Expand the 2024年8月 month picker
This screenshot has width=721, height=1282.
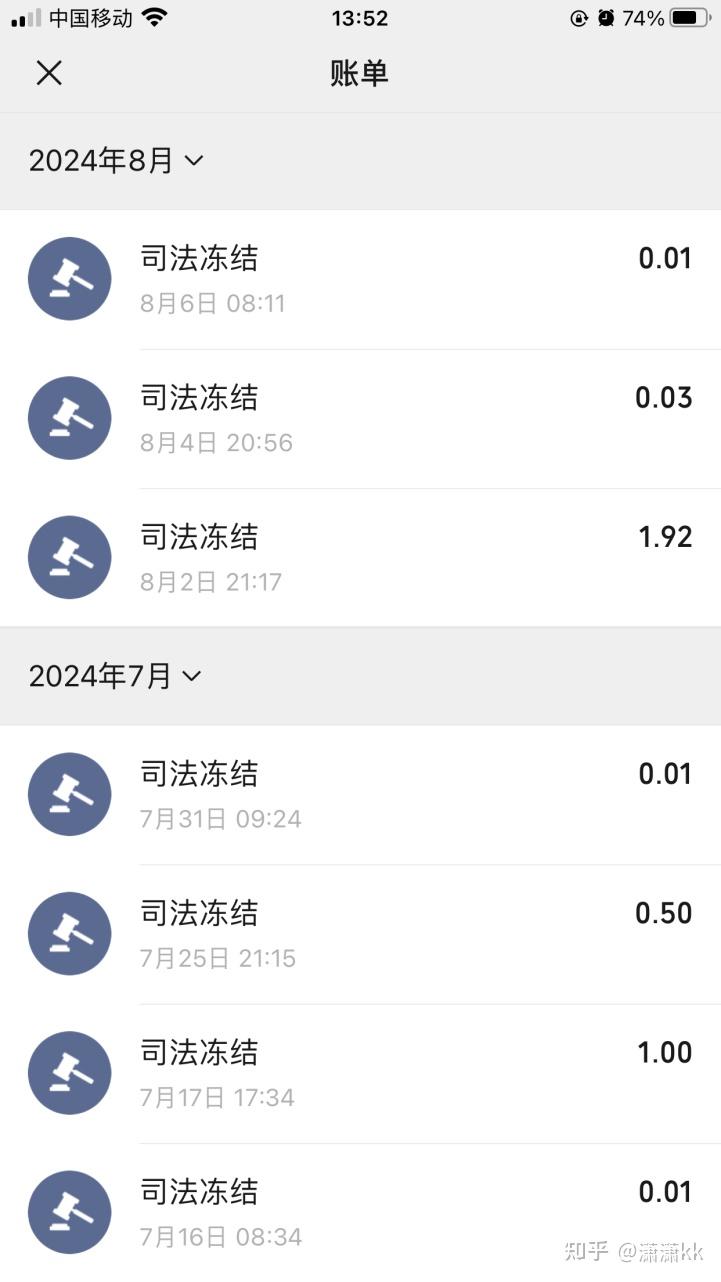pyautogui.click(x=116, y=160)
